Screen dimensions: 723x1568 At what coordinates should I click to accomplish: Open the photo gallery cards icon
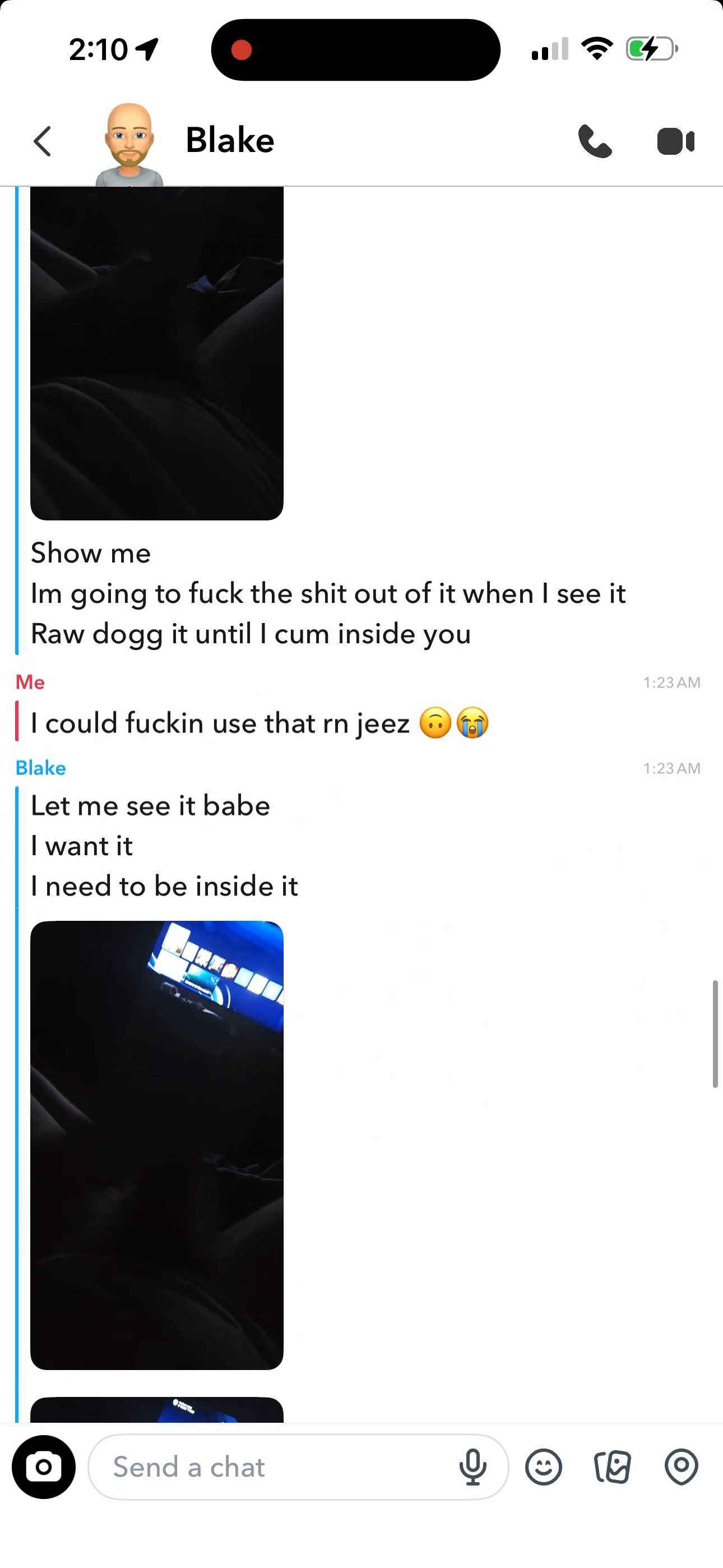coord(612,1467)
